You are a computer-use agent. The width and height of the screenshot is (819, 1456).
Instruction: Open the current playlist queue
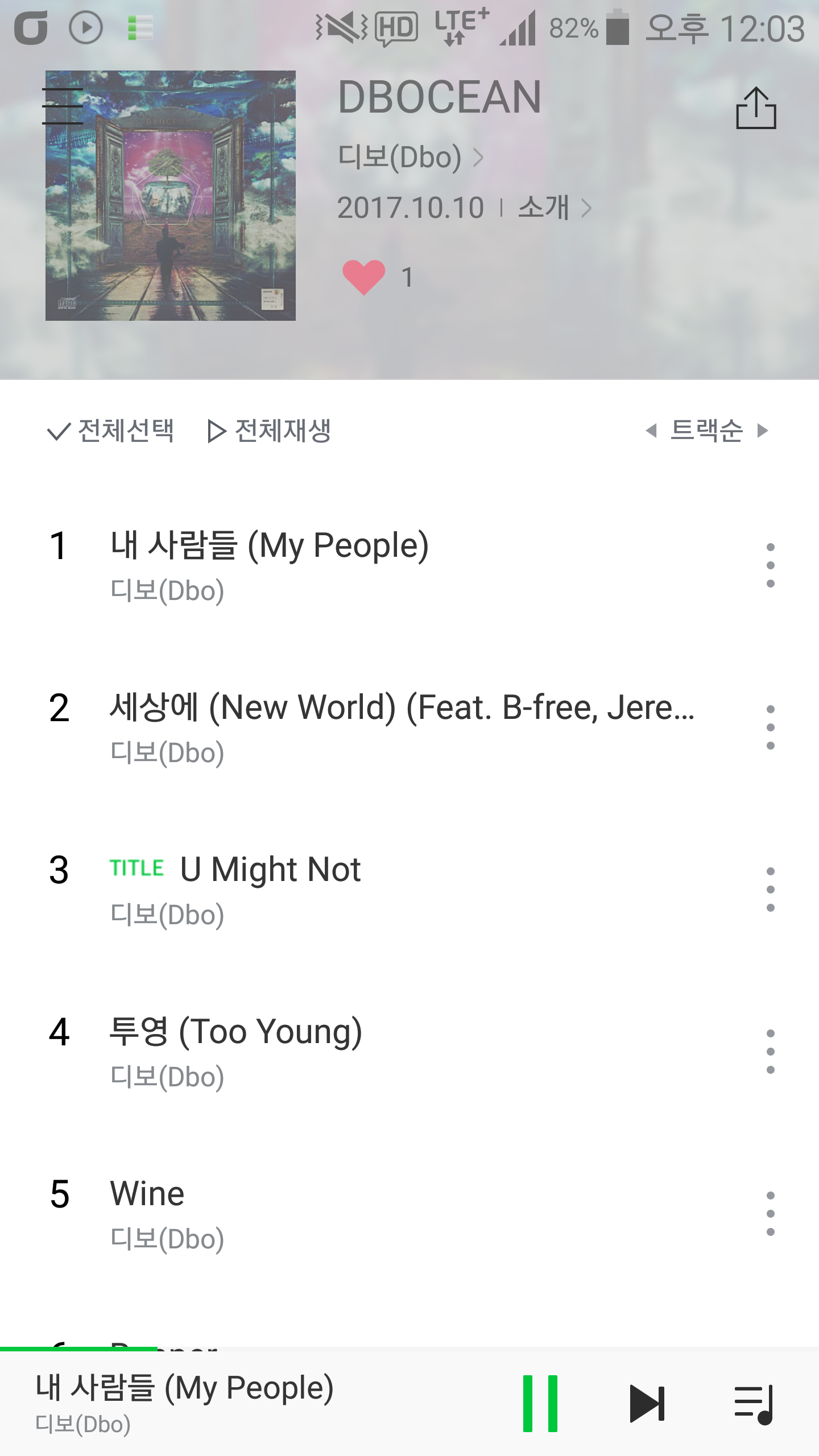(754, 1403)
